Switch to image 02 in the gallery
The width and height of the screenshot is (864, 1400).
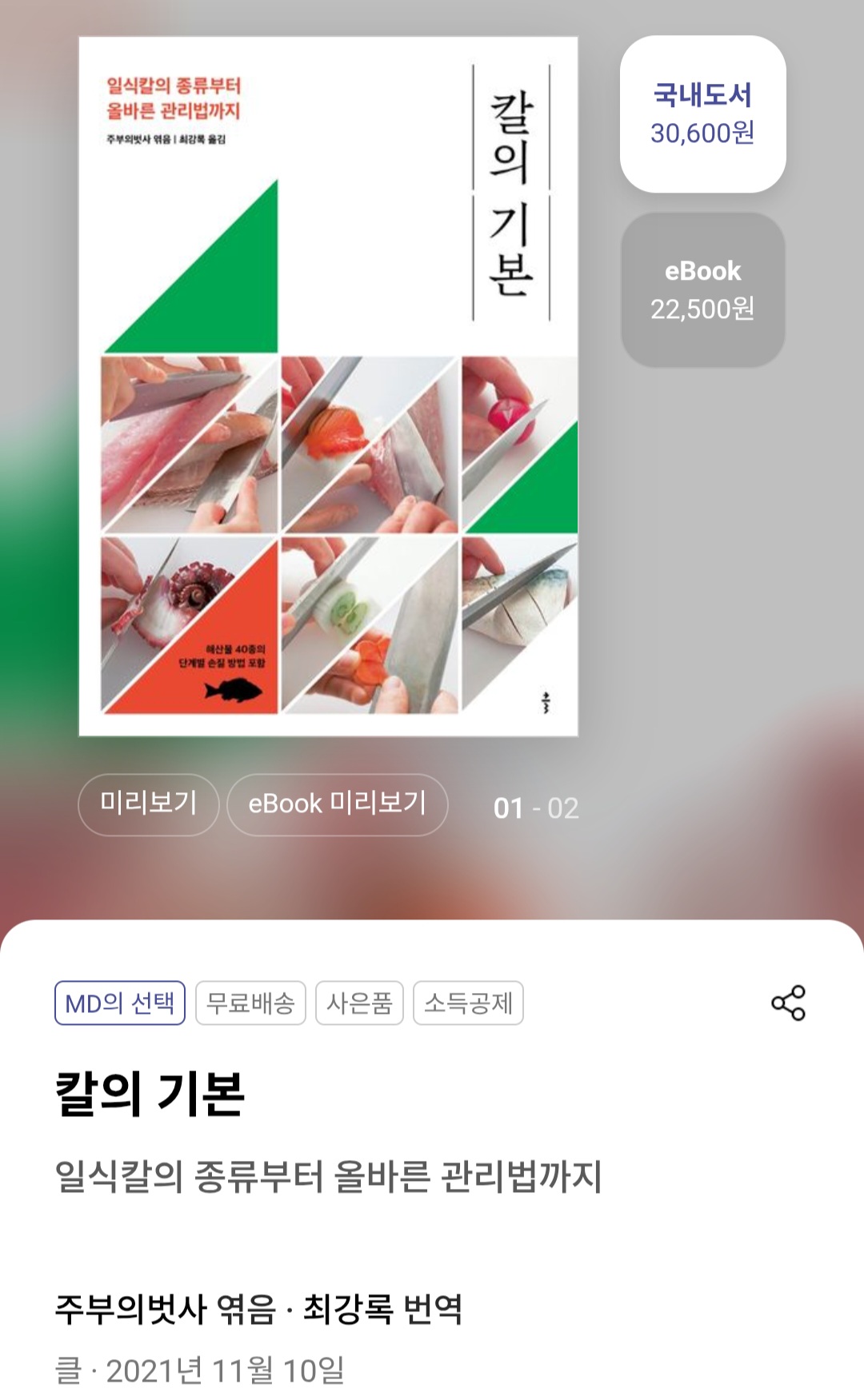pos(565,808)
